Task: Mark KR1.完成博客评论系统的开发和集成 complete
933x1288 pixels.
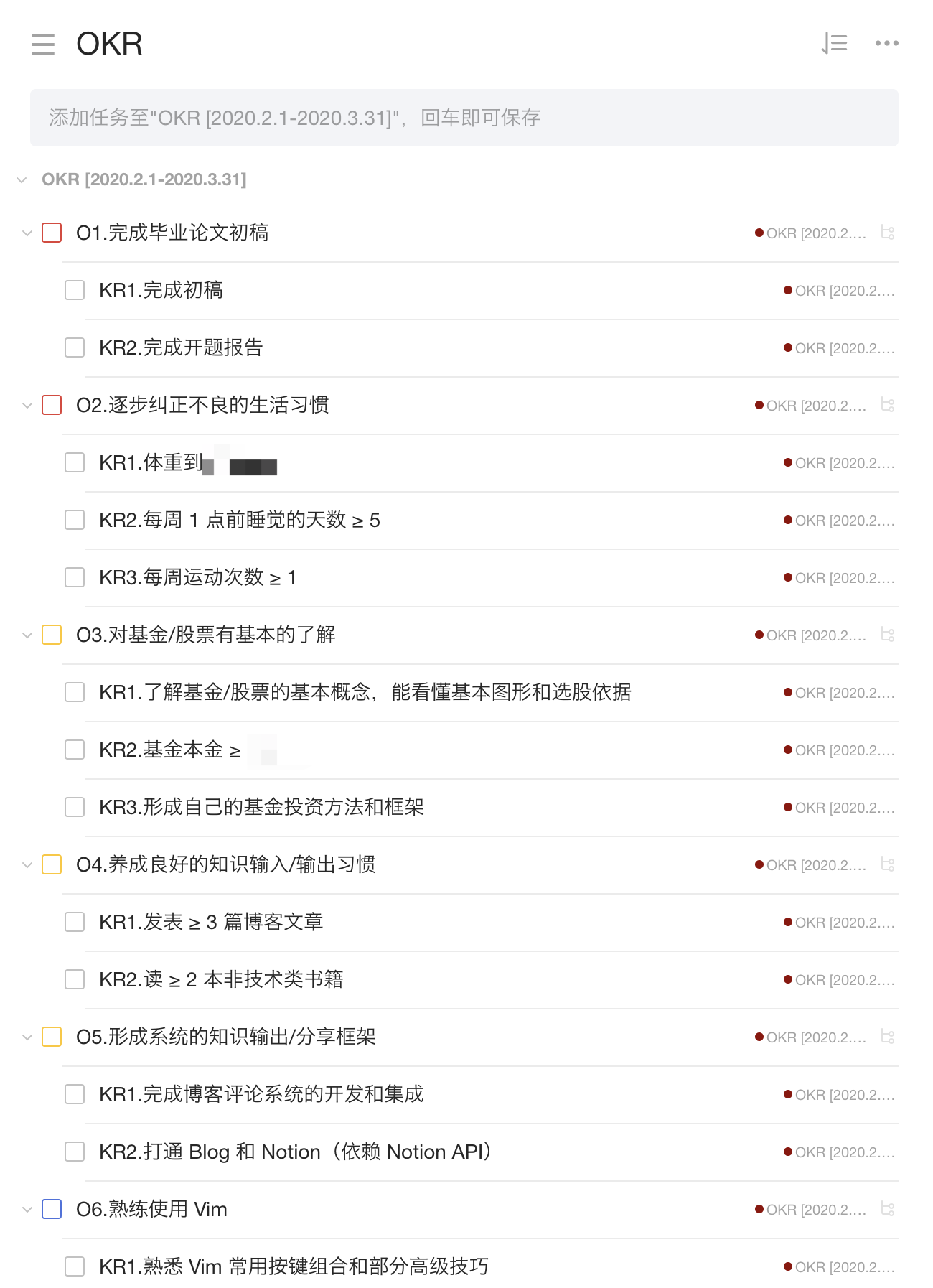Action: pyautogui.click(x=75, y=1094)
